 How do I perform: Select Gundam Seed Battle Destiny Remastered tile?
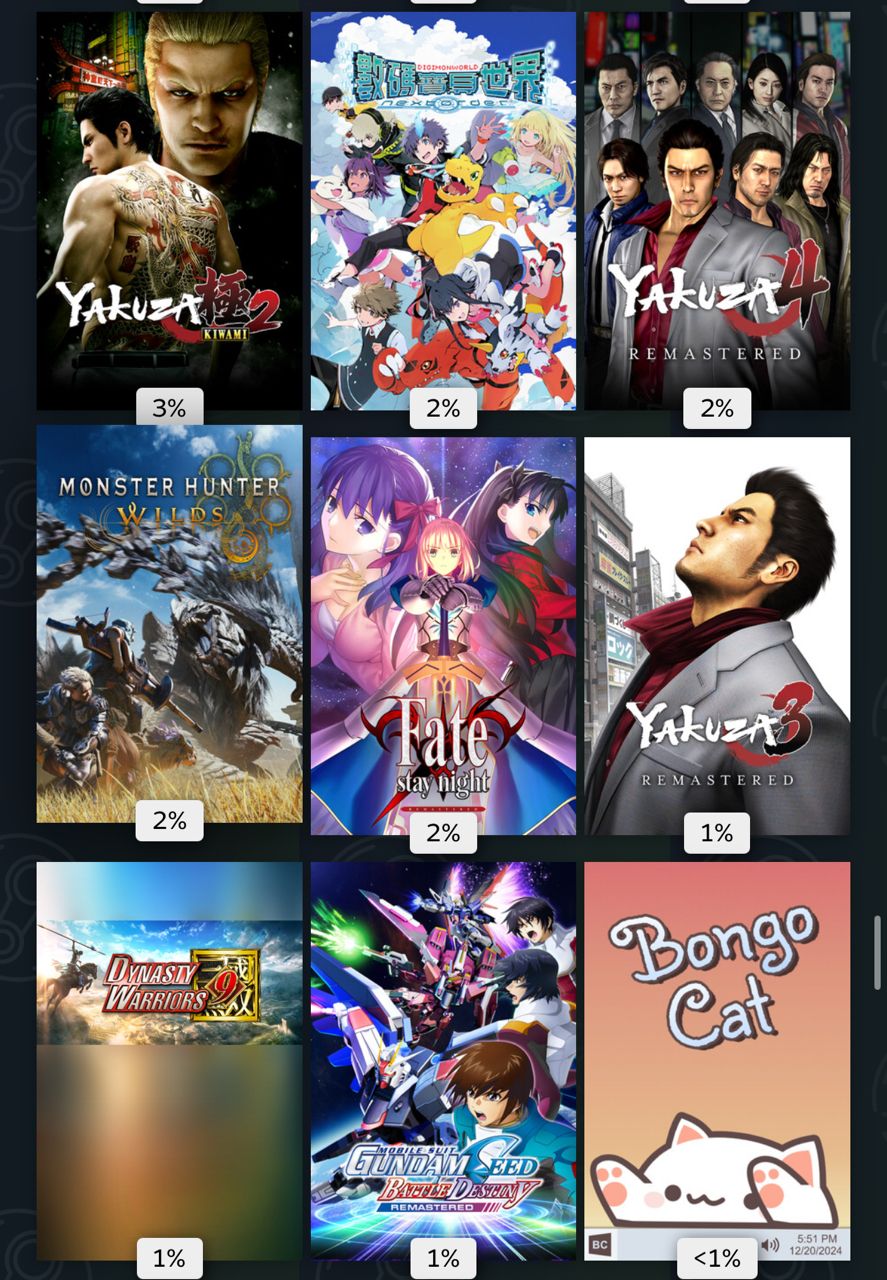[x=443, y=1060]
